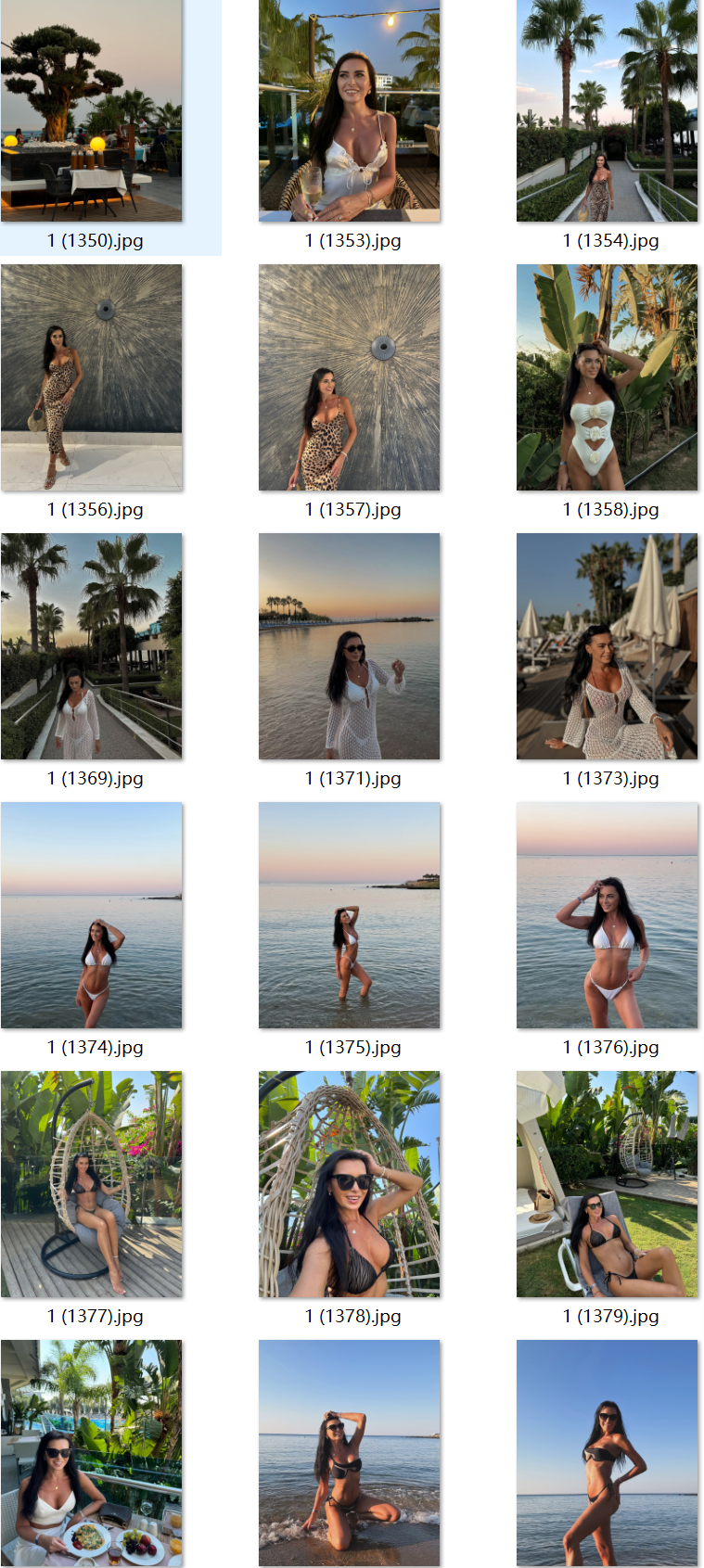Open the photo named 1 (1356).jpg

click(x=92, y=377)
